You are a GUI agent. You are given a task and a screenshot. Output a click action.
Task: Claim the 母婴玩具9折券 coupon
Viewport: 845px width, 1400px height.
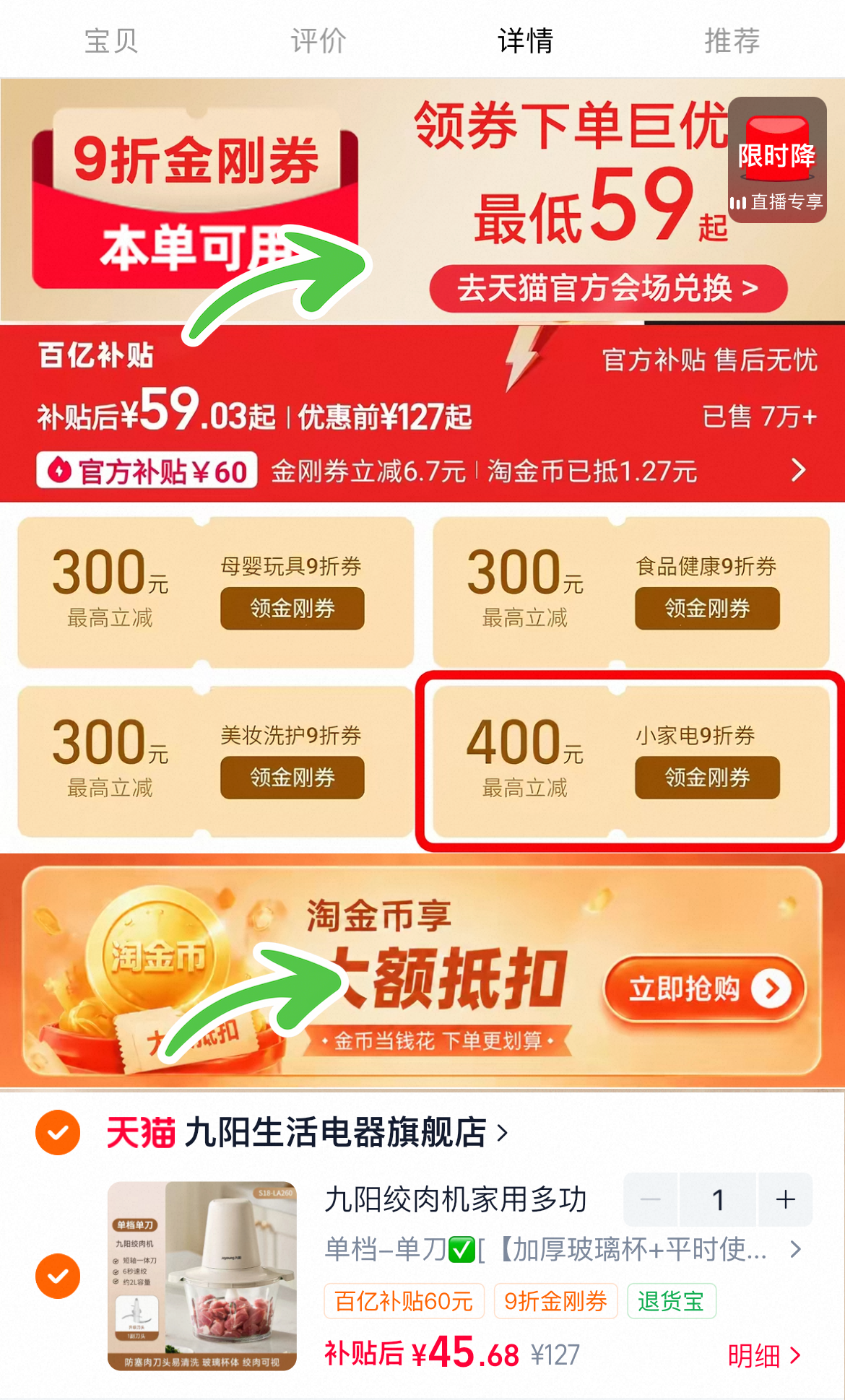(x=292, y=608)
